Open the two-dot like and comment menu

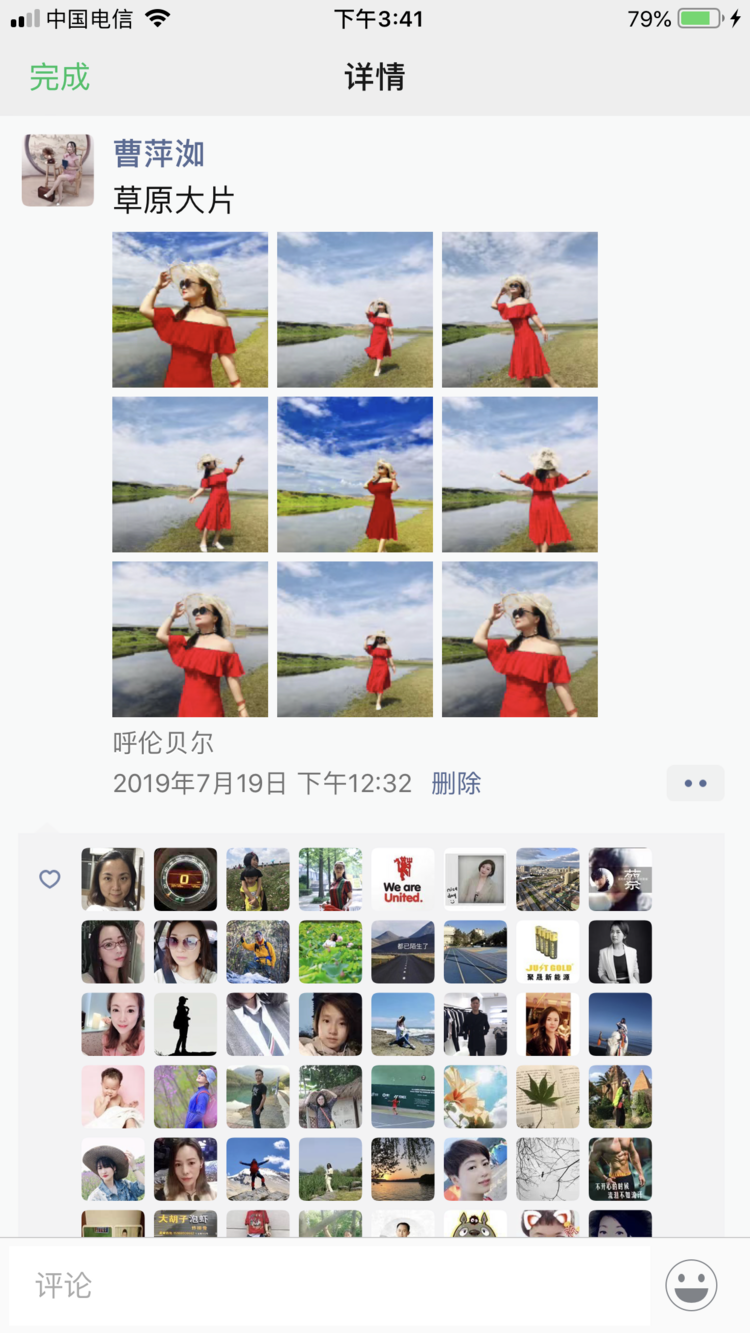point(696,783)
